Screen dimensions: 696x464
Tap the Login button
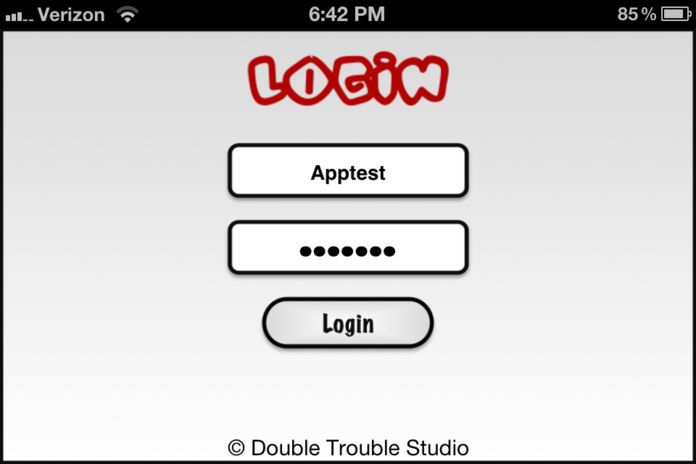pos(348,323)
